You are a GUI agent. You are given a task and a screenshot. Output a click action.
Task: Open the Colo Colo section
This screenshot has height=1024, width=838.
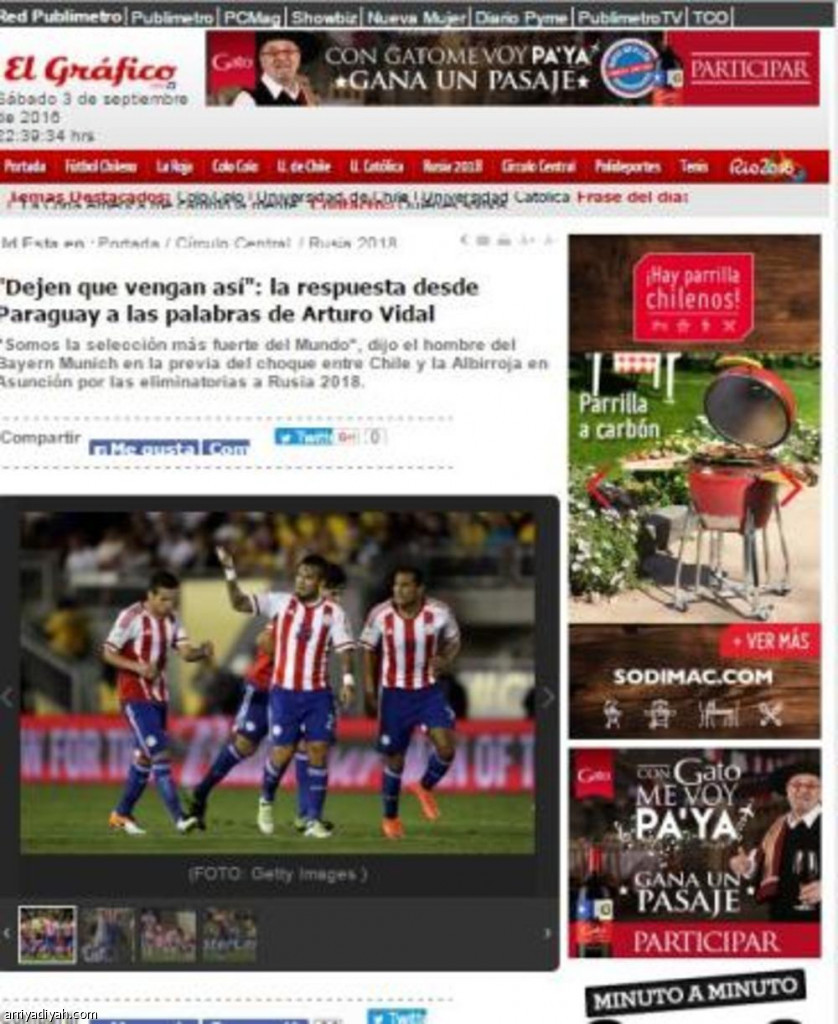[235, 166]
